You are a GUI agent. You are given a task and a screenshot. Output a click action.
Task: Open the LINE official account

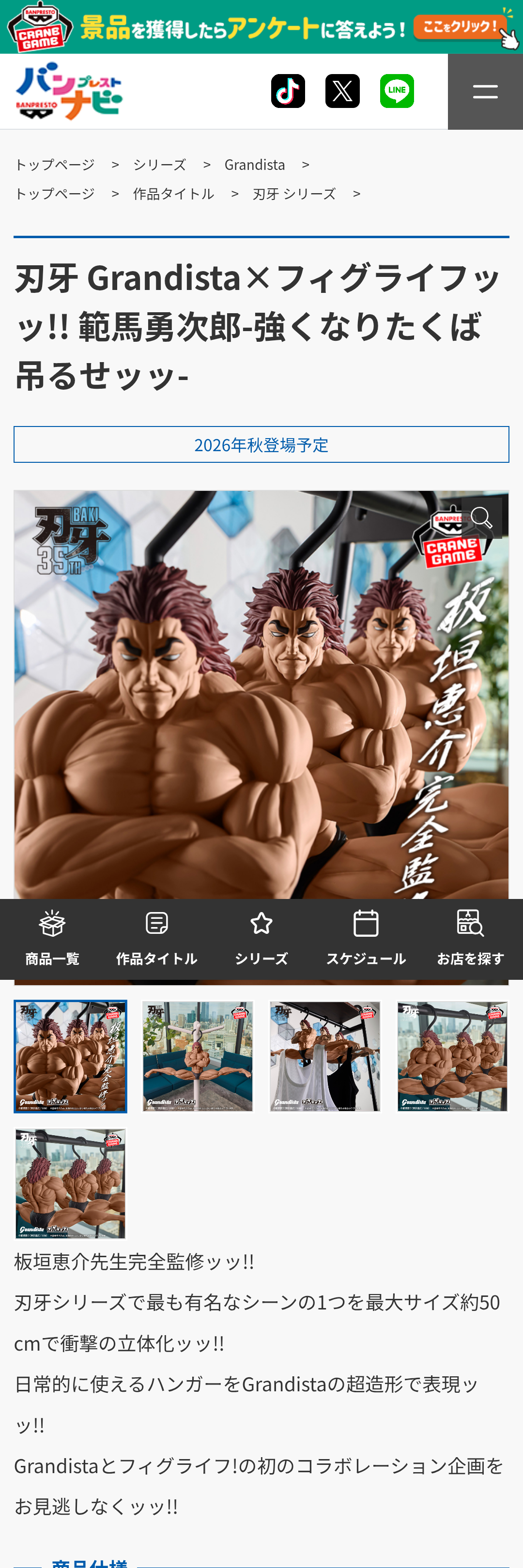click(396, 91)
